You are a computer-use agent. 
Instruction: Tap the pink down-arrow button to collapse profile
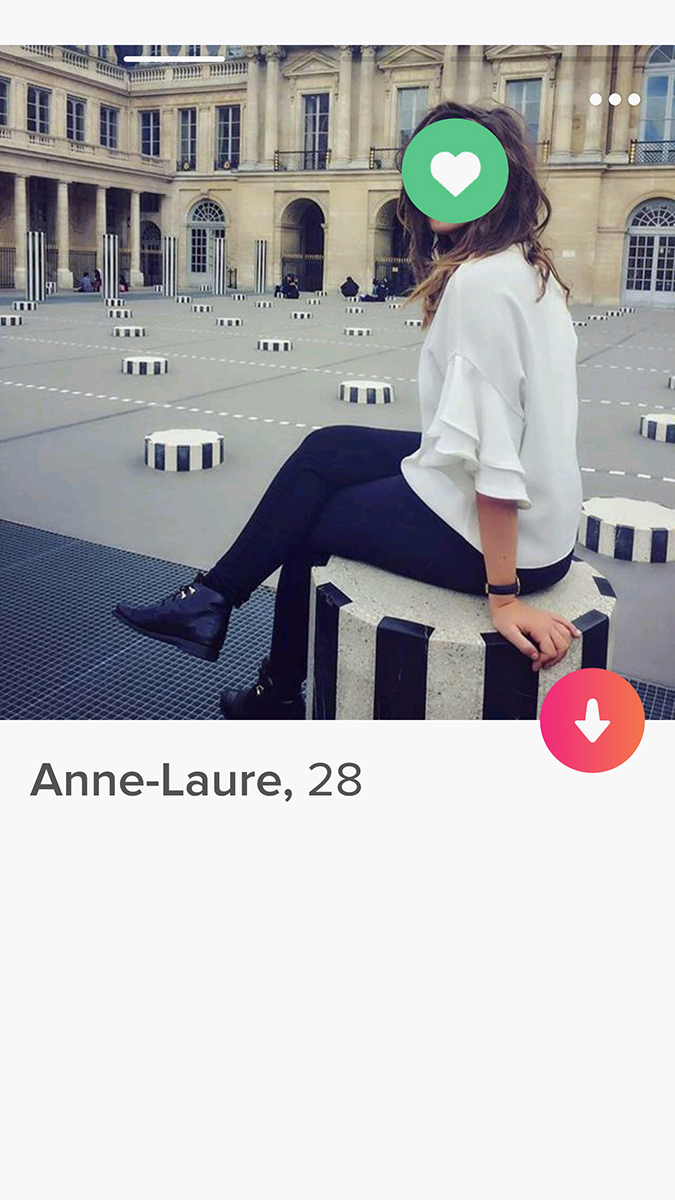(x=592, y=720)
